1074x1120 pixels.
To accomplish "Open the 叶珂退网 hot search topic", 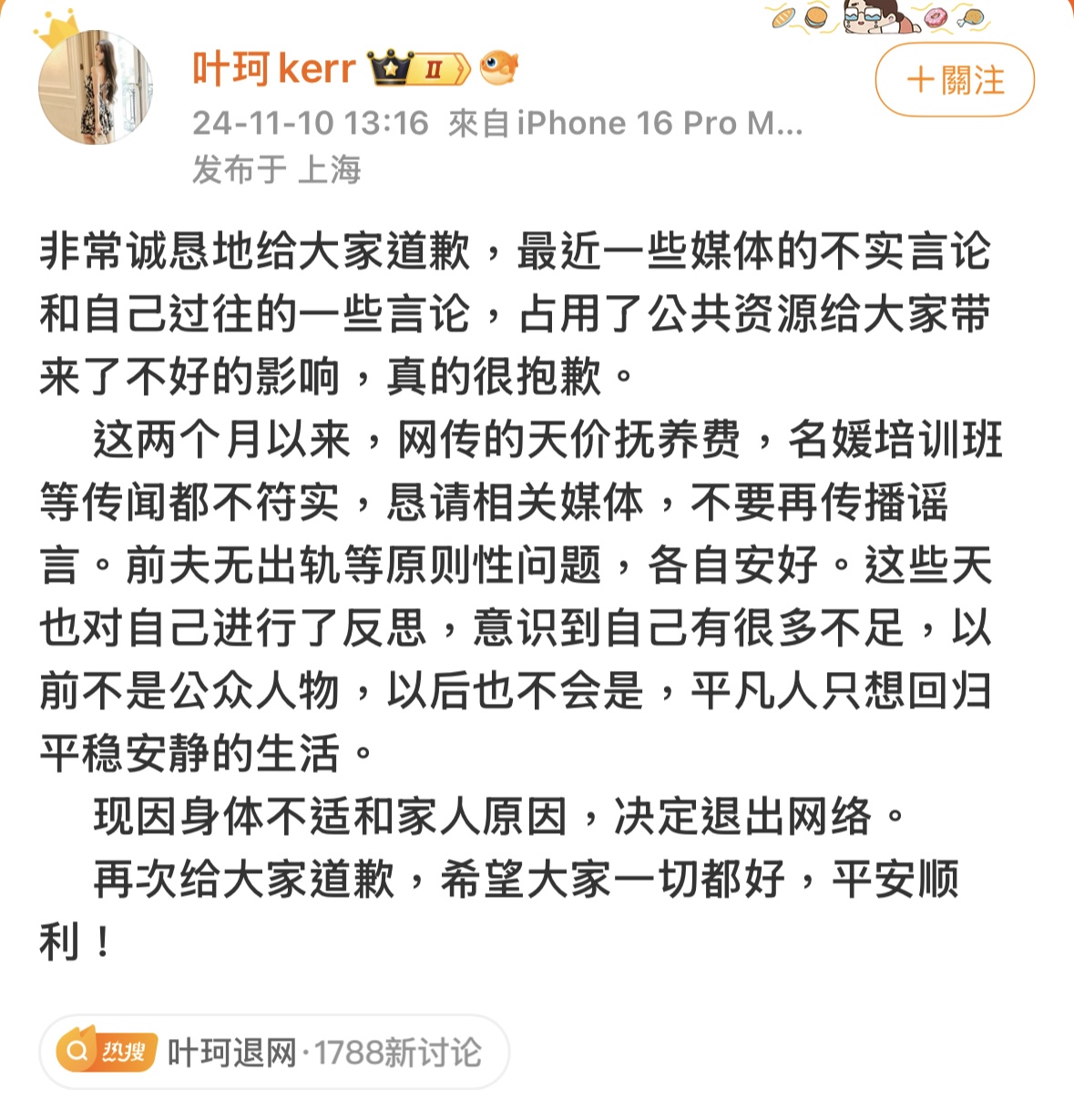I will pos(273,1053).
